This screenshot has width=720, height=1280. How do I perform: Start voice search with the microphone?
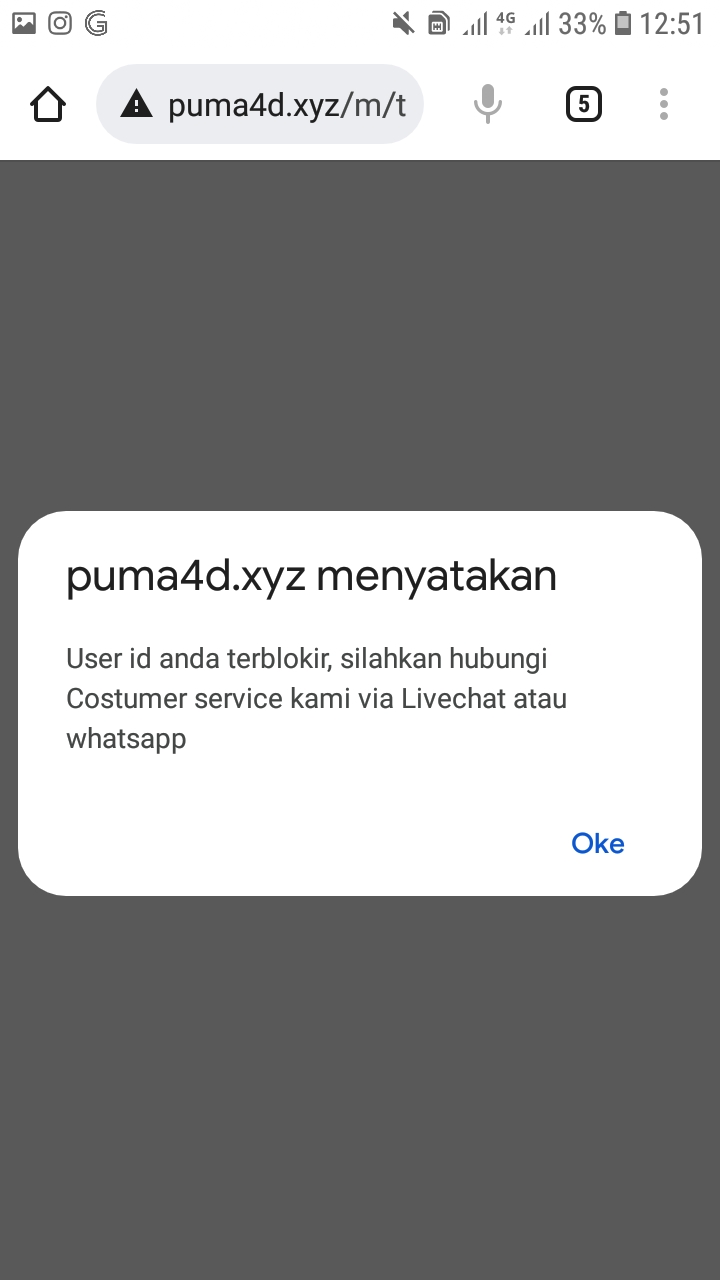click(x=487, y=104)
